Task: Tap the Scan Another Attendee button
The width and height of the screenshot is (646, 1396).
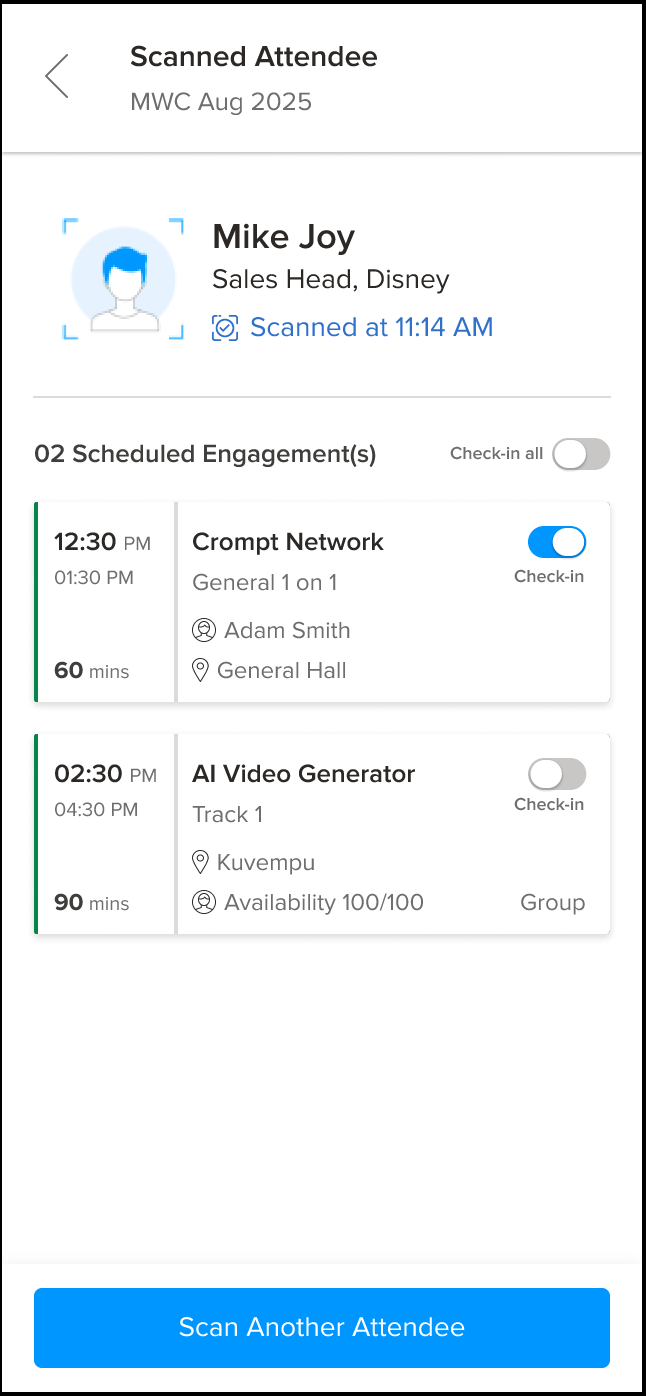Action: (x=322, y=1328)
